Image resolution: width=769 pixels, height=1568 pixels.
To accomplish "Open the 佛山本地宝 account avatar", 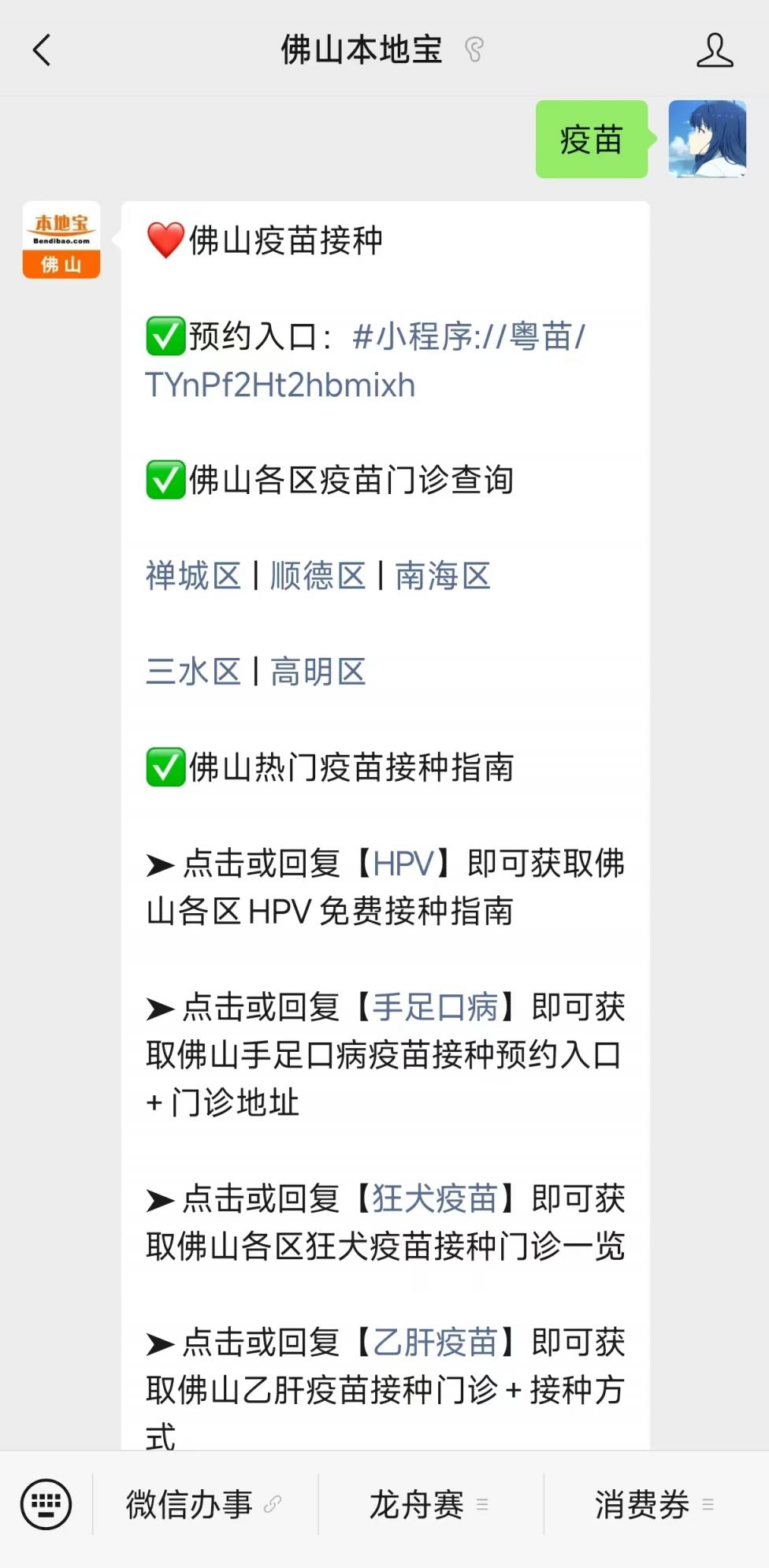I will (61, 240).
